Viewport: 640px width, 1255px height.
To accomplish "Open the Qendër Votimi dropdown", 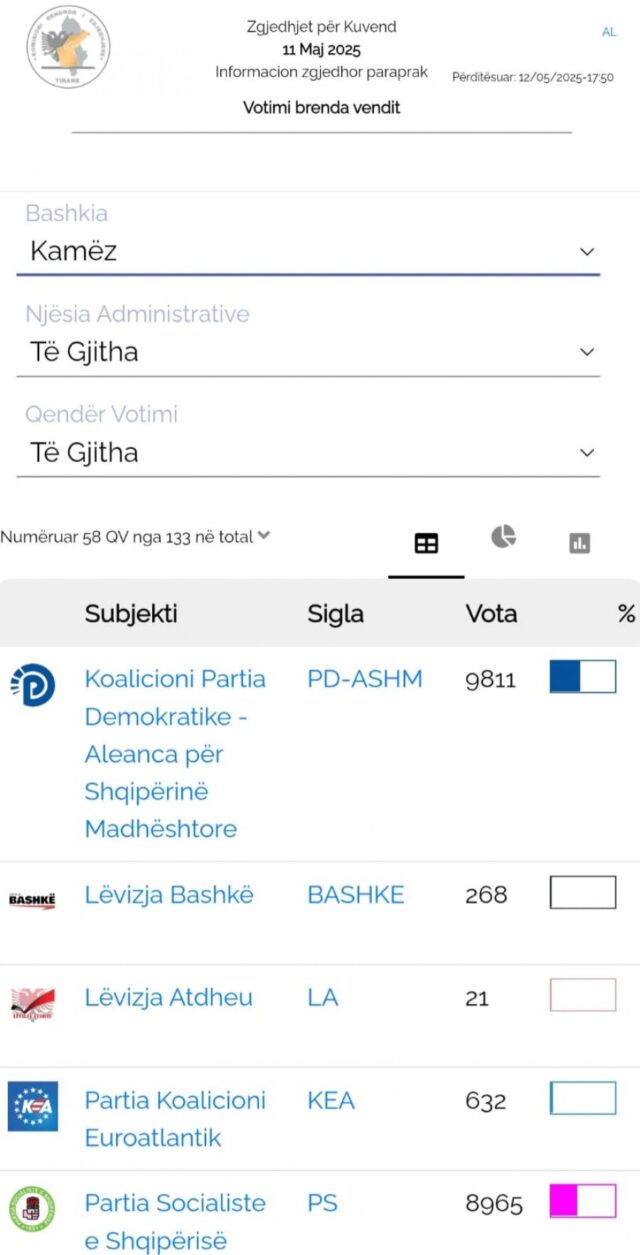I will tap(308, 453).
